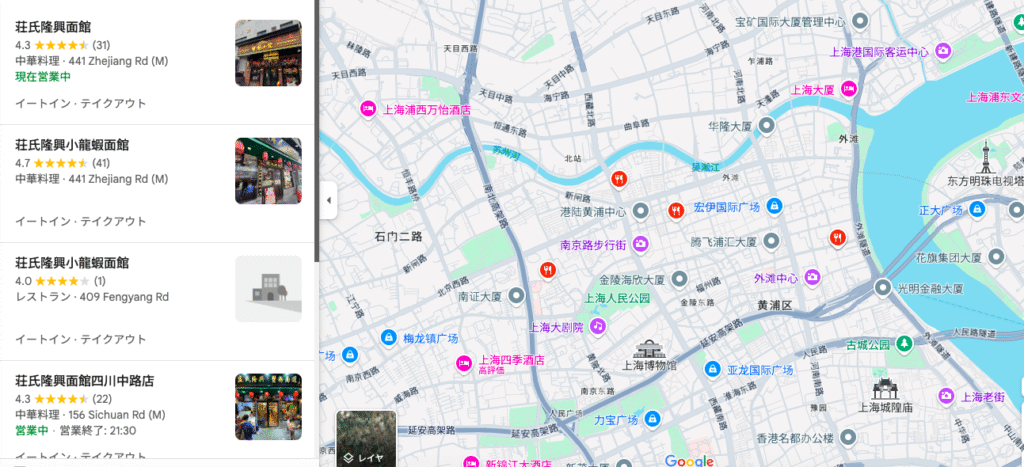Tap the 上海大剧院 marker

tap(597, 326)
